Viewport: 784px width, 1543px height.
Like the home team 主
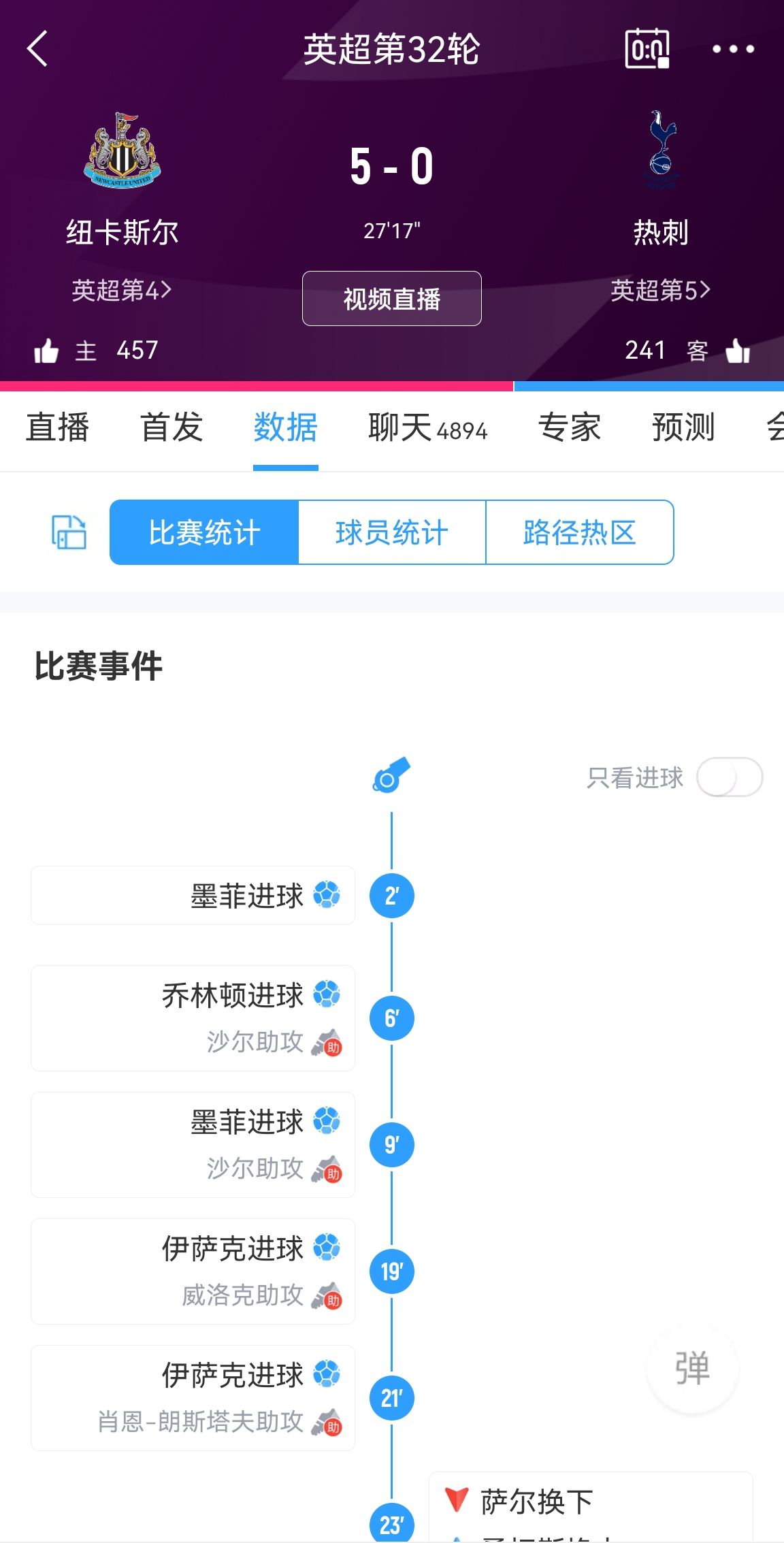[x=46, y=351]
